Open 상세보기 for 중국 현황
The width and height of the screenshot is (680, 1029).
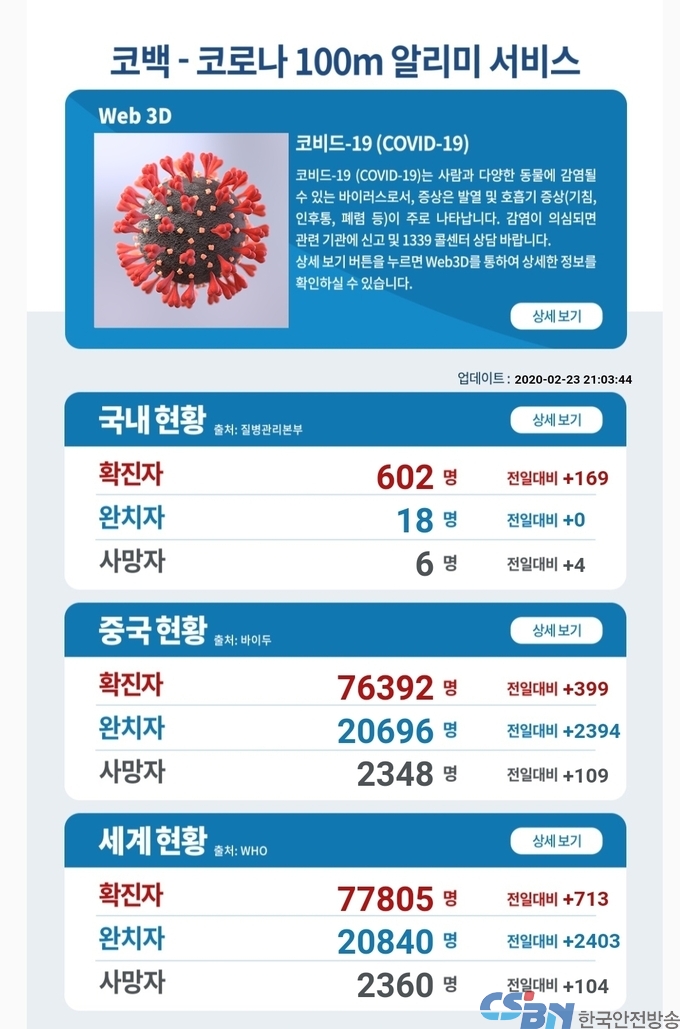[x=557, y=631]
